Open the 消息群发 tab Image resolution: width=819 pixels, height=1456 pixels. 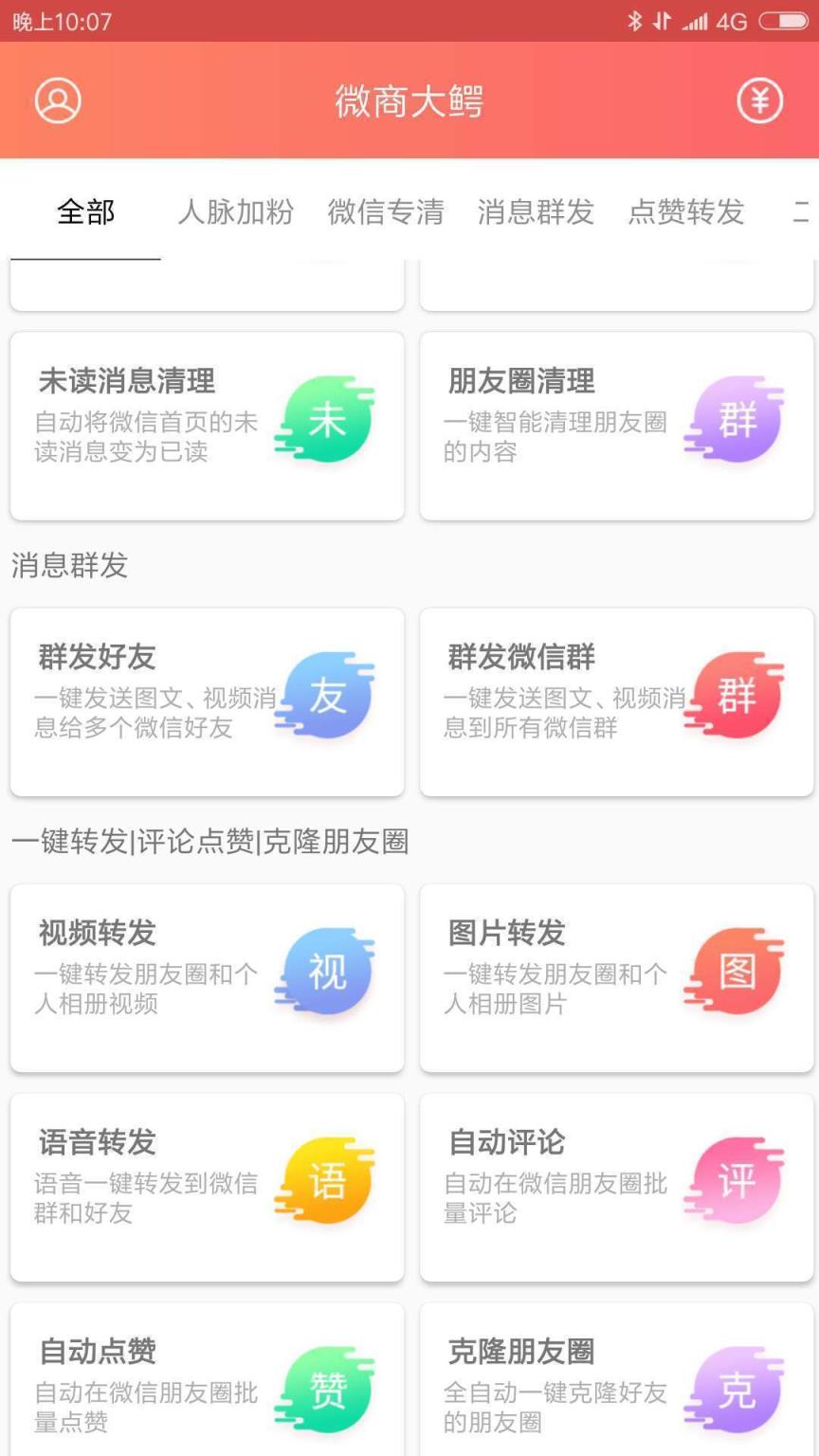click(x=535, y=212)
